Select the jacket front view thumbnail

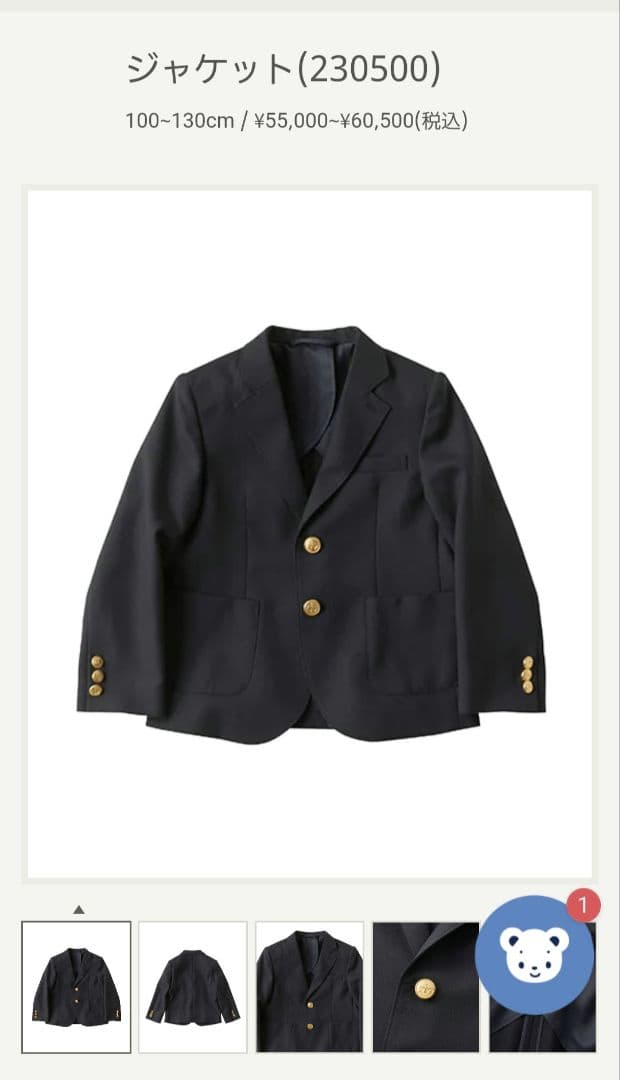coord(76,987)
